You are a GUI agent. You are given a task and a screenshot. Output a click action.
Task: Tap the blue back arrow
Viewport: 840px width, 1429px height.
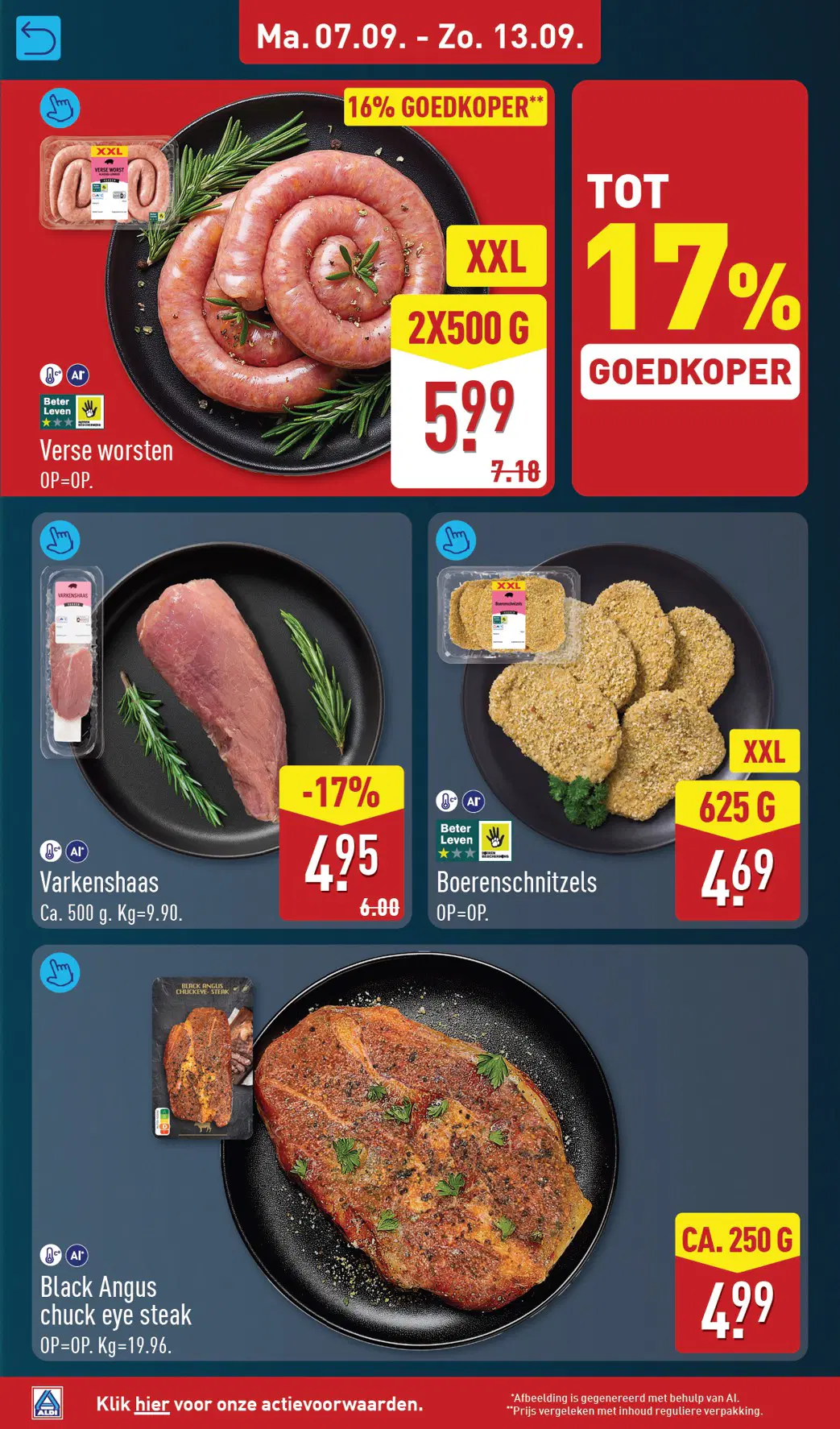[x=38, y=38]
